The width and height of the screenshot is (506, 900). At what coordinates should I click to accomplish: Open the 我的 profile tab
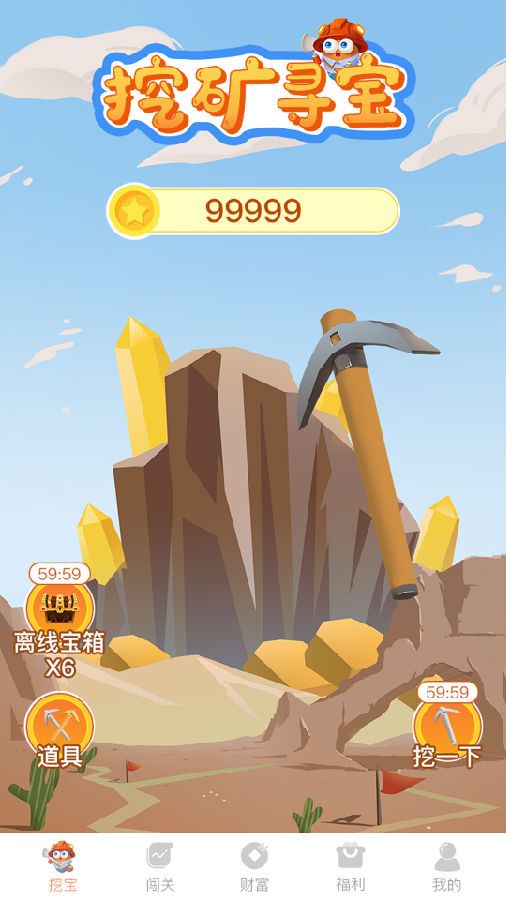pyautogui.click(x=446, y=867)
